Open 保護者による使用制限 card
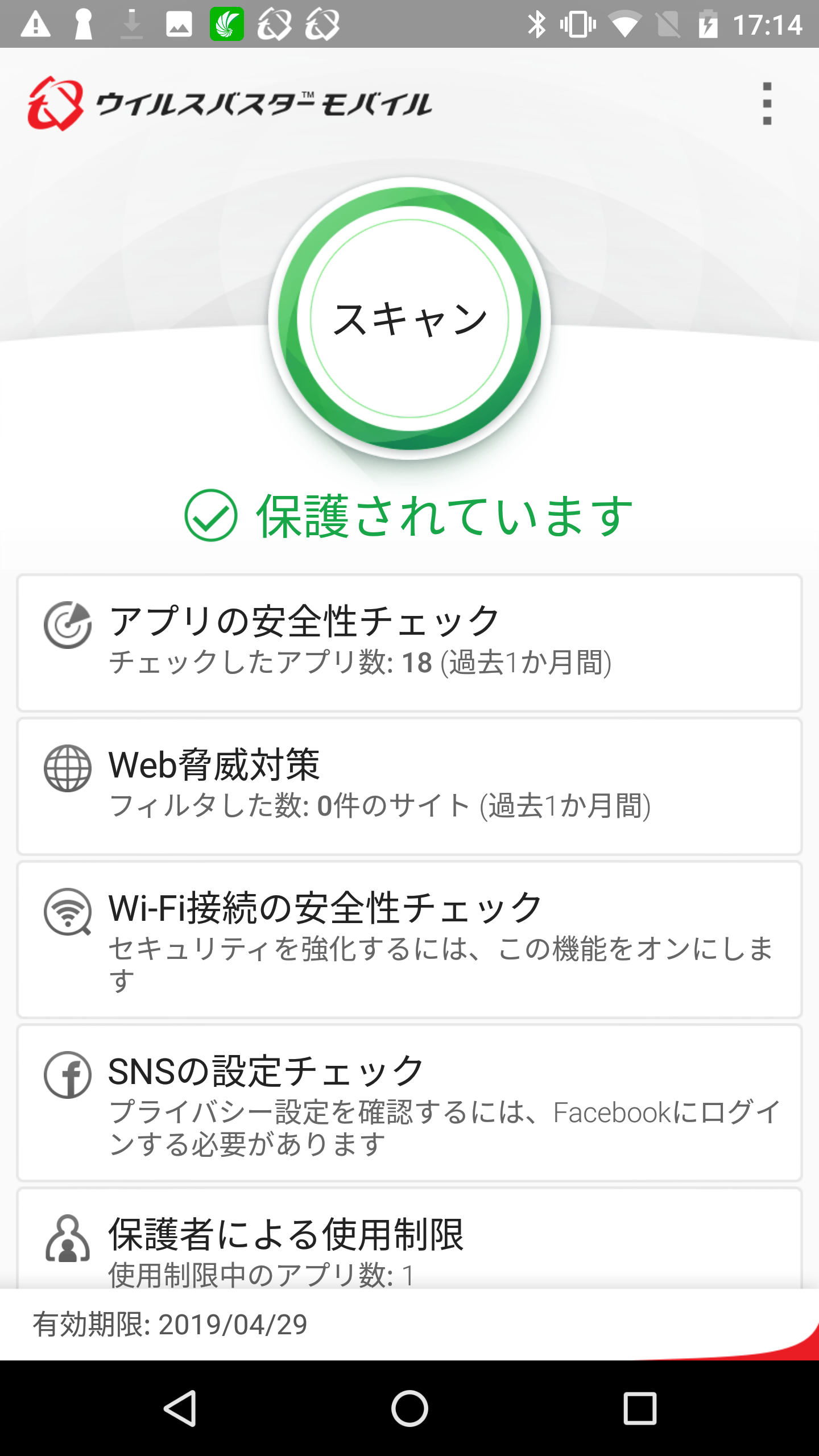The height and width of the screenshot is (1456, 819). click(409, 1240)
